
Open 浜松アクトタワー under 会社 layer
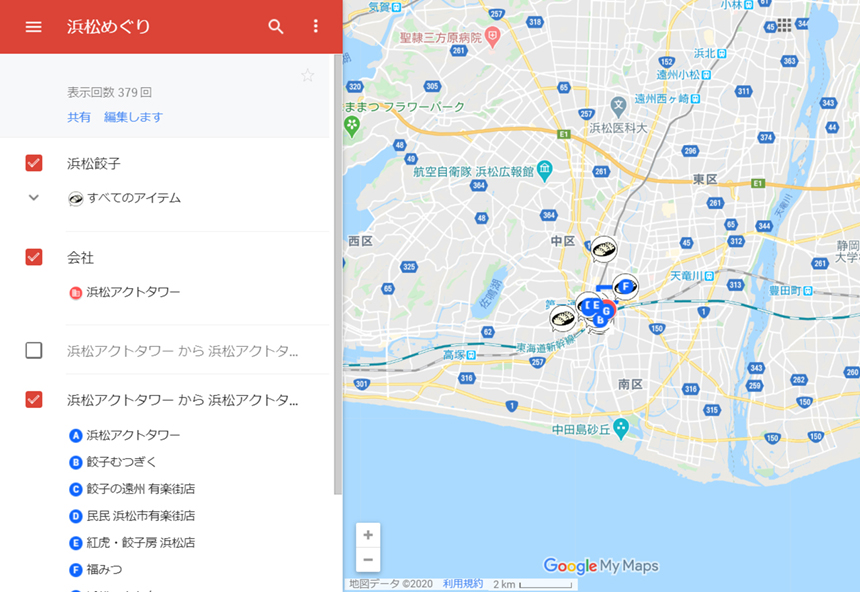tap(133, 292)
